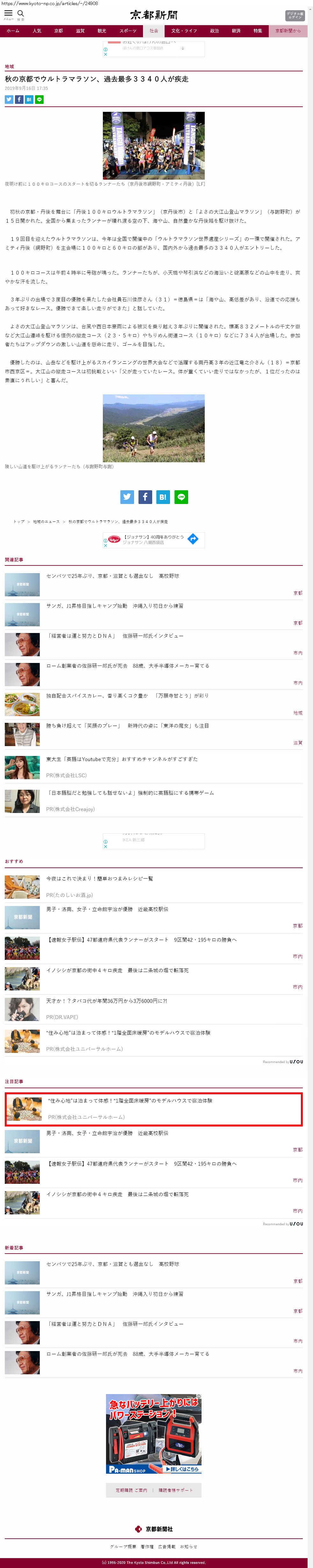Switch to the 滋賀 tab

click(x=80, y=31)
